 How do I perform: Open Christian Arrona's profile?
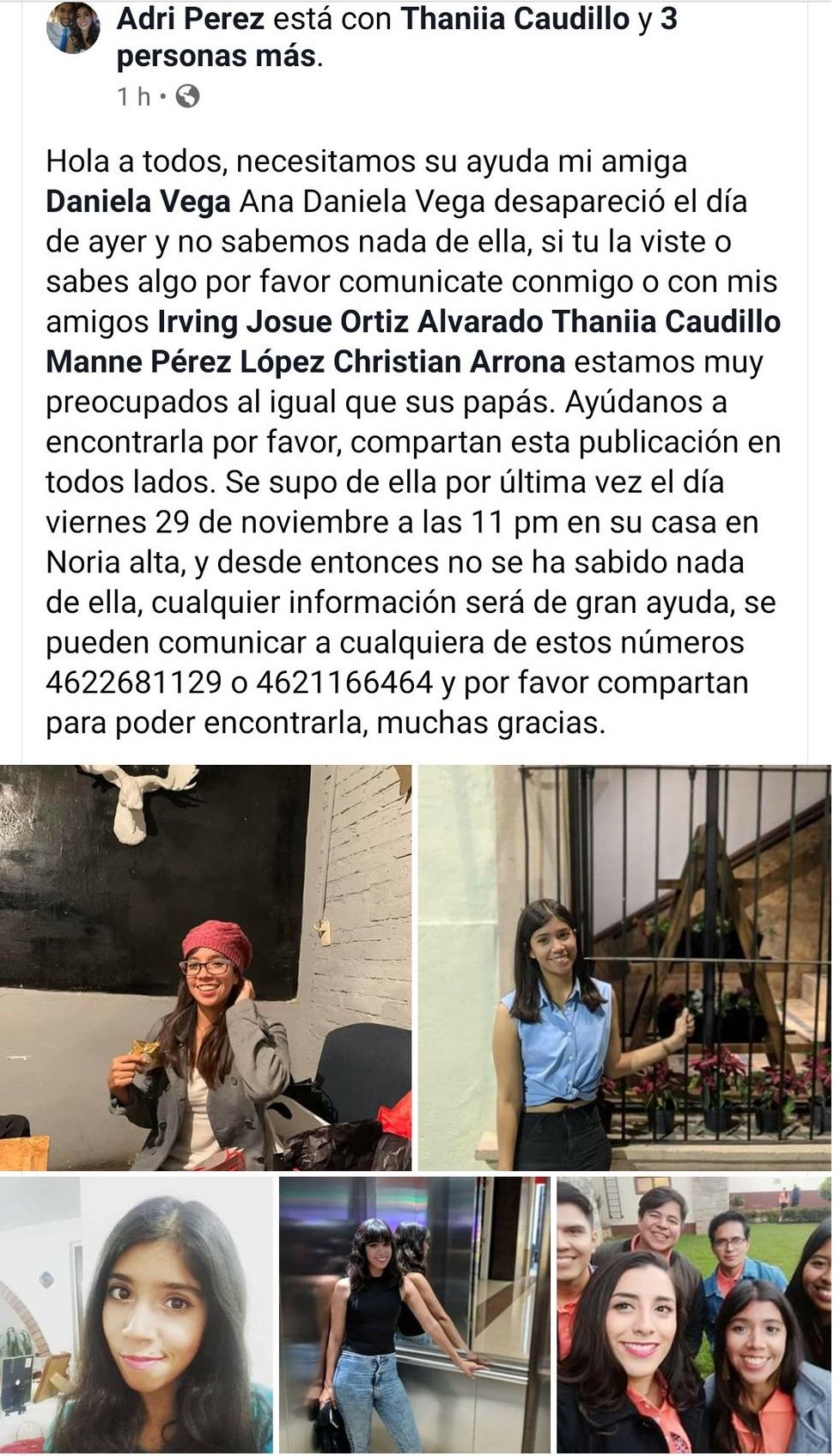tap(449, 362)
